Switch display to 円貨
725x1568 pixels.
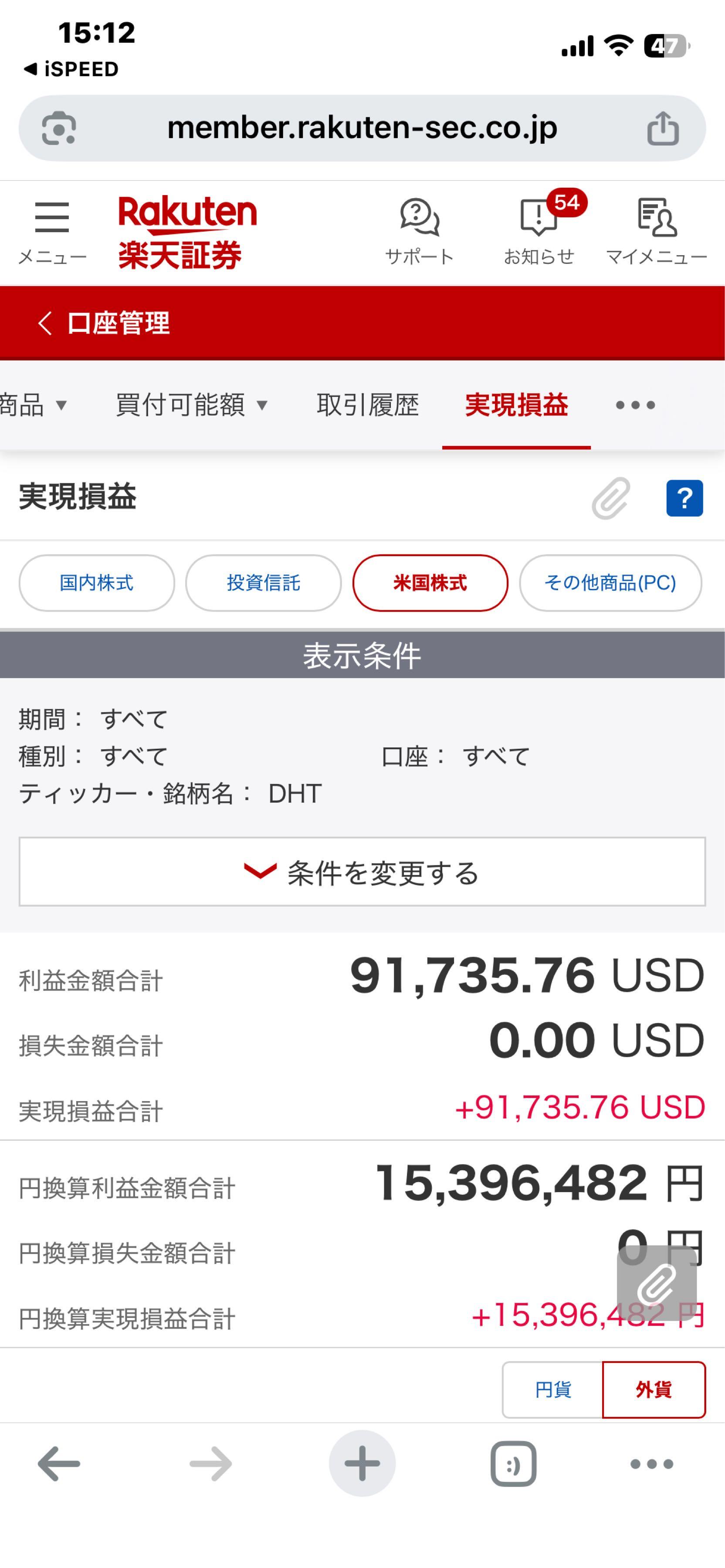point(553,1389)
